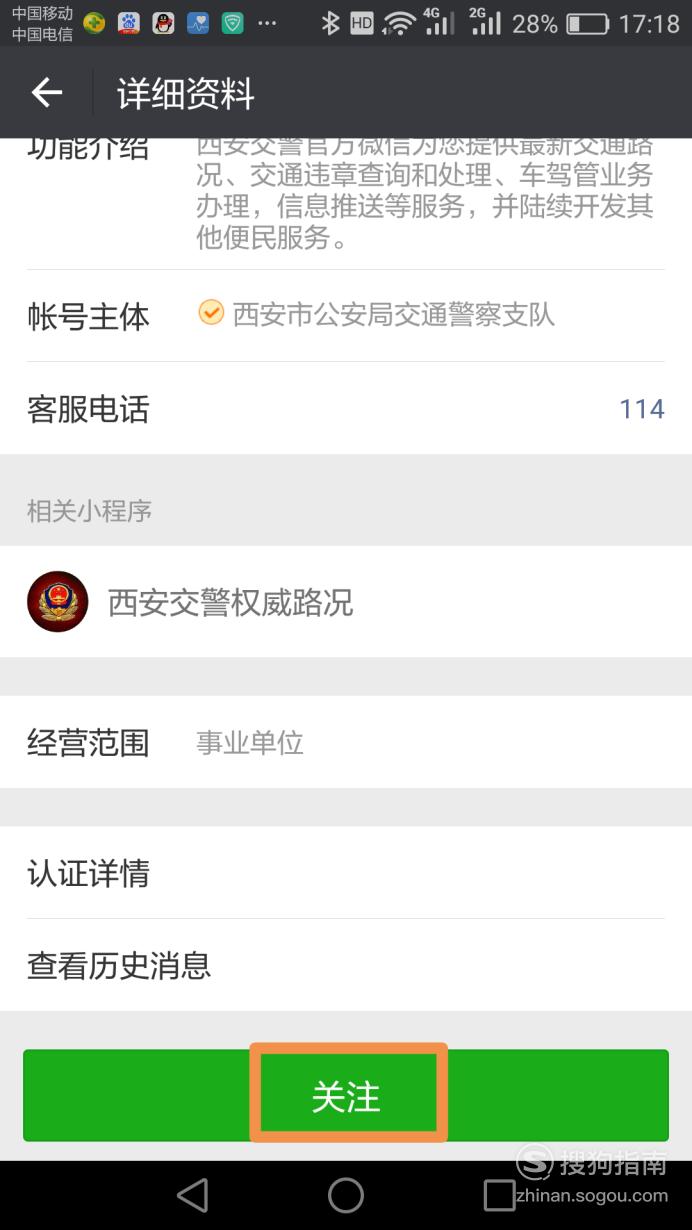692x1230 pixels.
Task: Go back using the app bar arrow
Action: pyautogui.click(x=47, y=93)
